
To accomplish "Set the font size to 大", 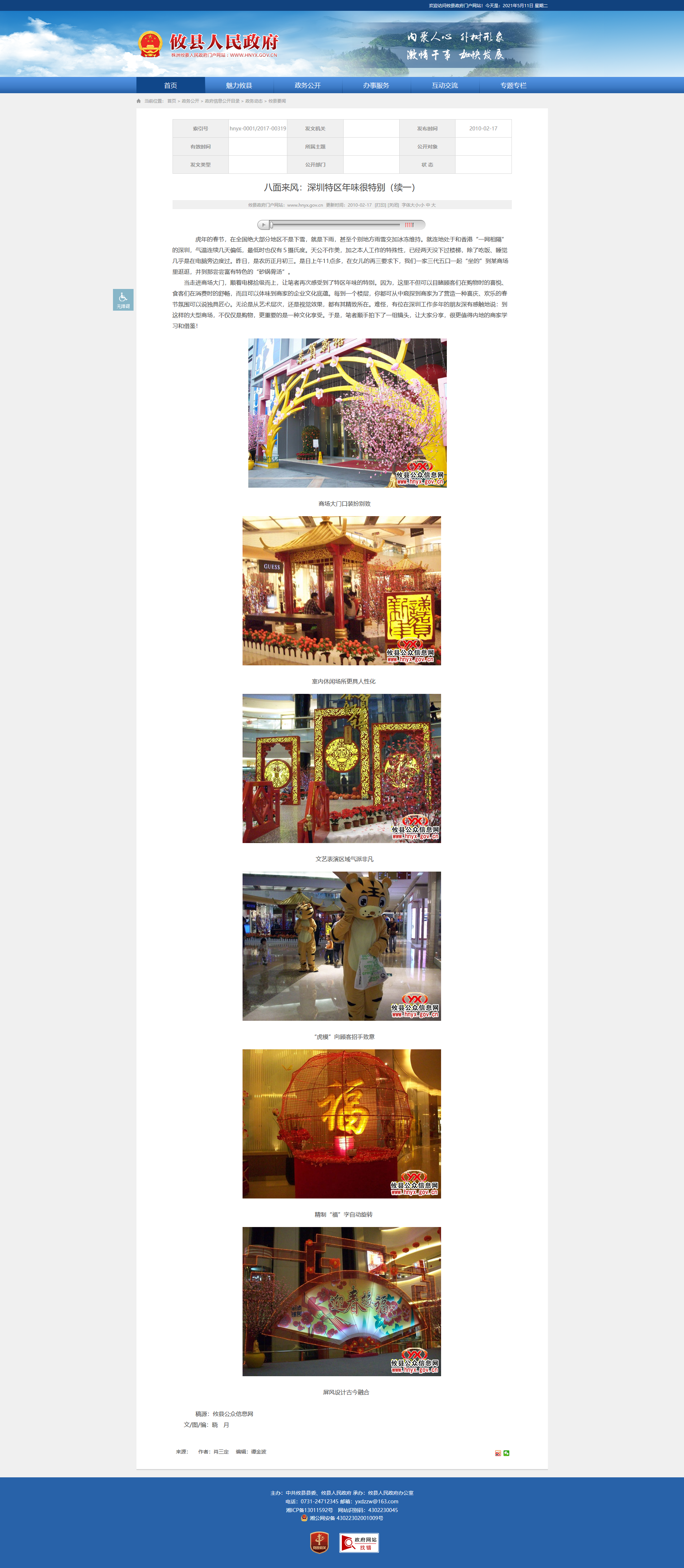I will (434, 205).
